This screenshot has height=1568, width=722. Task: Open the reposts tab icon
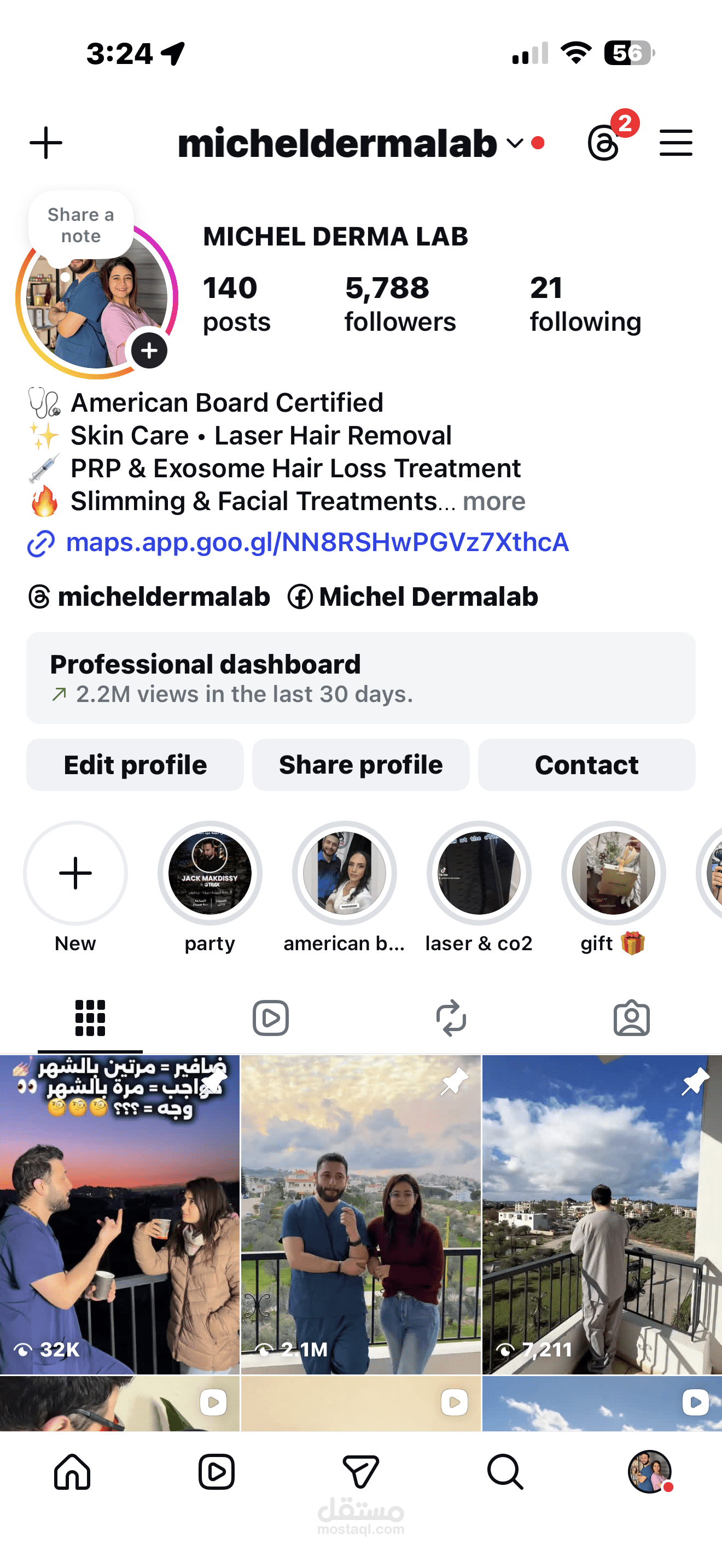click(x=451, y=1017)
